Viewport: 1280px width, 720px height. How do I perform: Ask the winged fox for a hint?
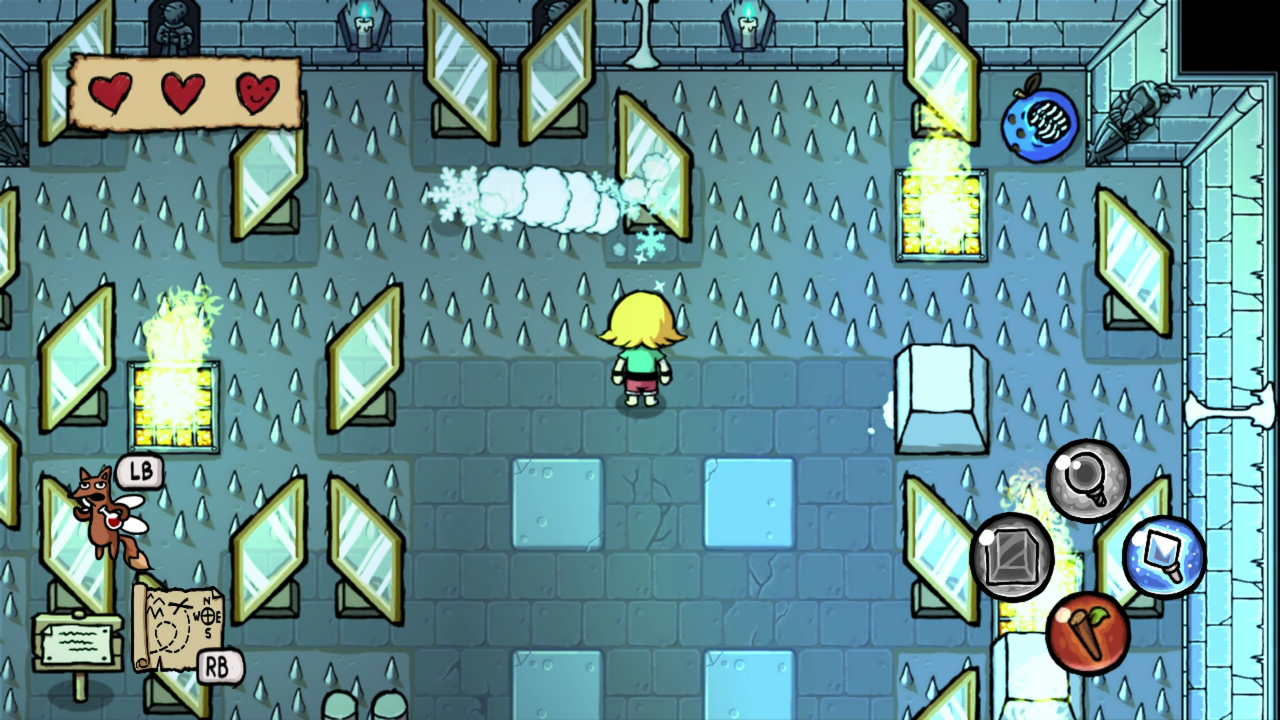(107, 515)
